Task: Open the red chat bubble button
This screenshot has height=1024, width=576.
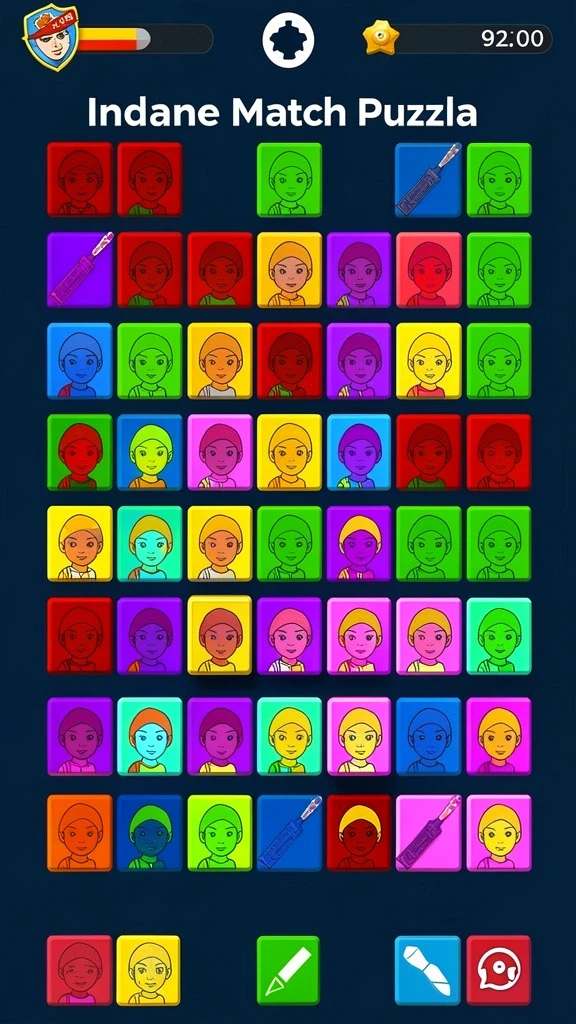Action: [499, 970]
